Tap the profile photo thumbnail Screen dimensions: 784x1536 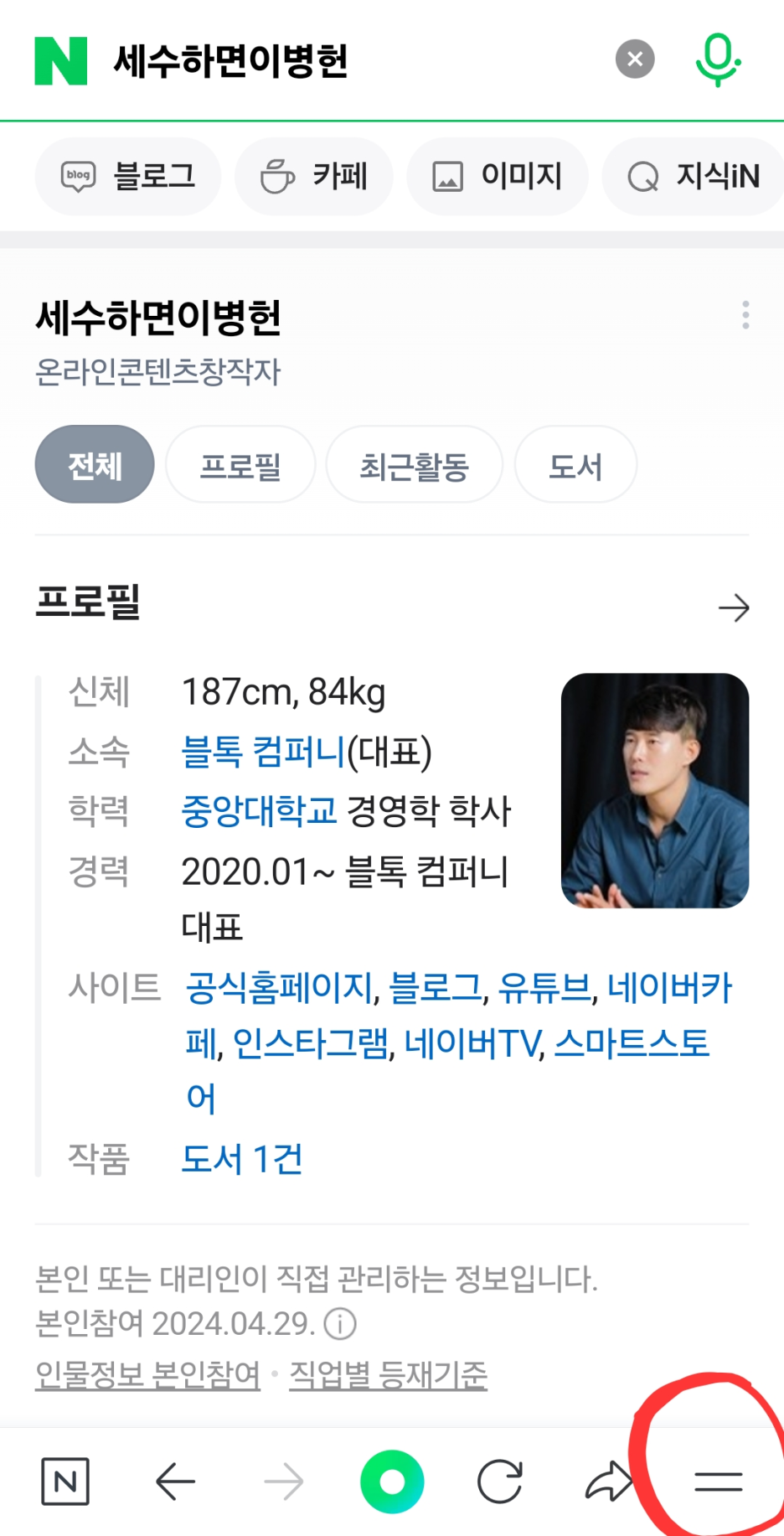coord(655,790)
